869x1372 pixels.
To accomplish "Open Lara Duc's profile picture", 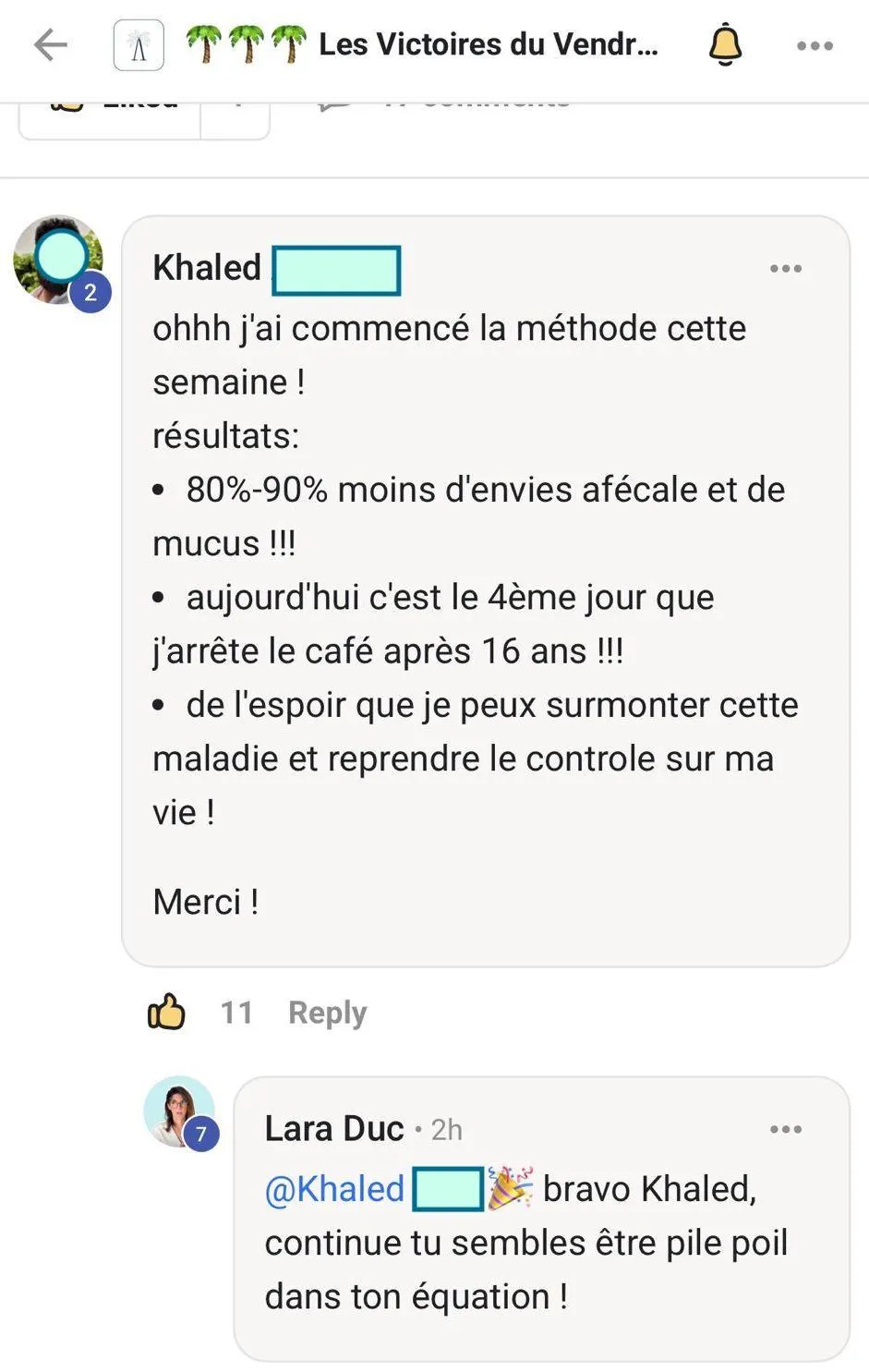I will tap(179, 1111).
